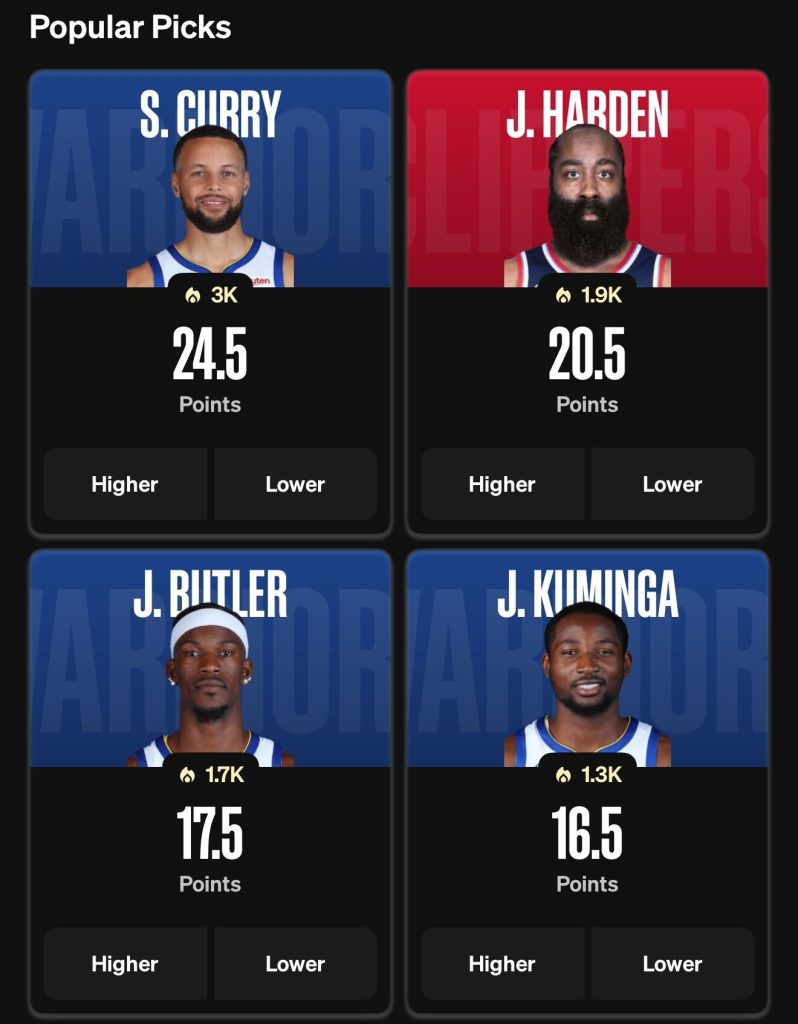Choose Lower on J. Butler 17.5 points
This screenshot has height=1024, width=798.
click(295, 964)
